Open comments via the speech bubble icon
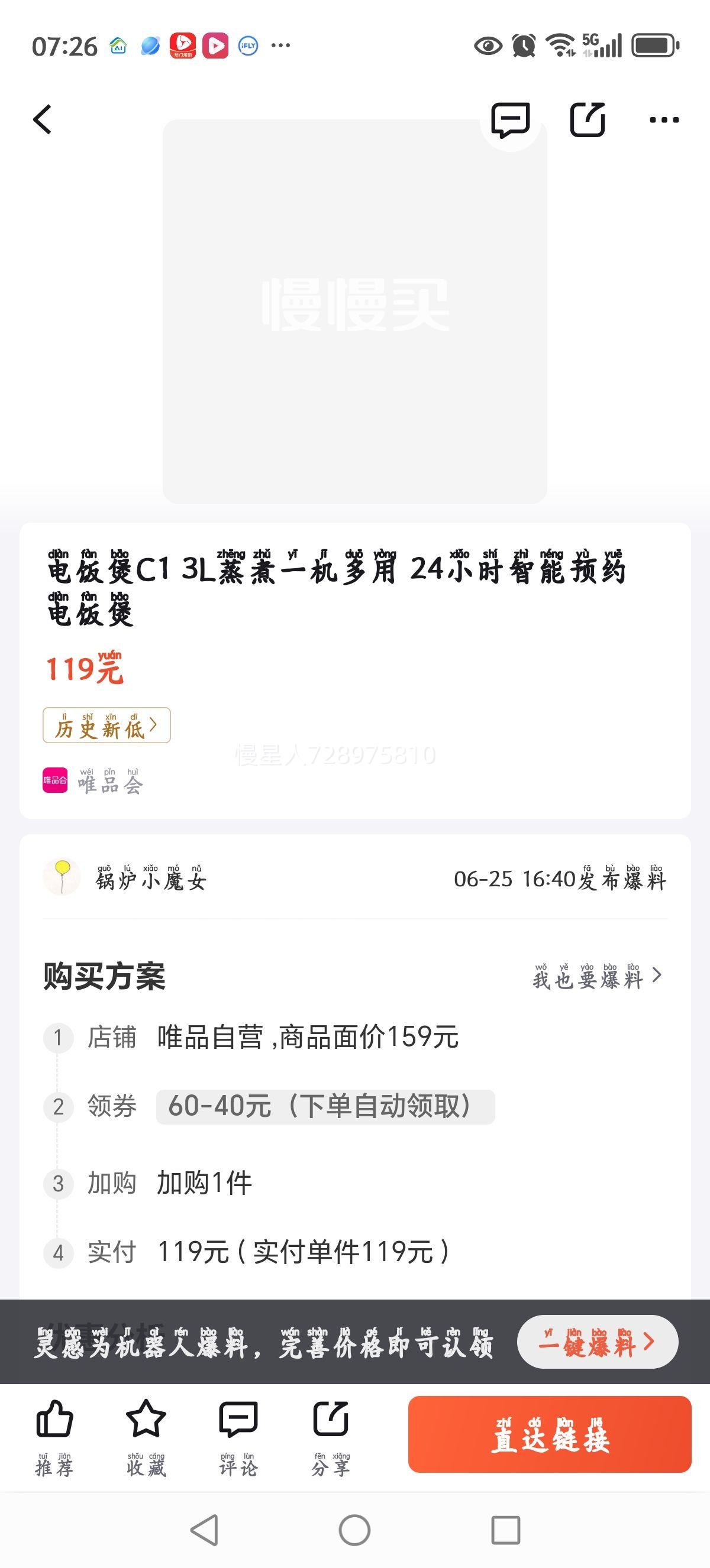 click(x=511, y=119)
